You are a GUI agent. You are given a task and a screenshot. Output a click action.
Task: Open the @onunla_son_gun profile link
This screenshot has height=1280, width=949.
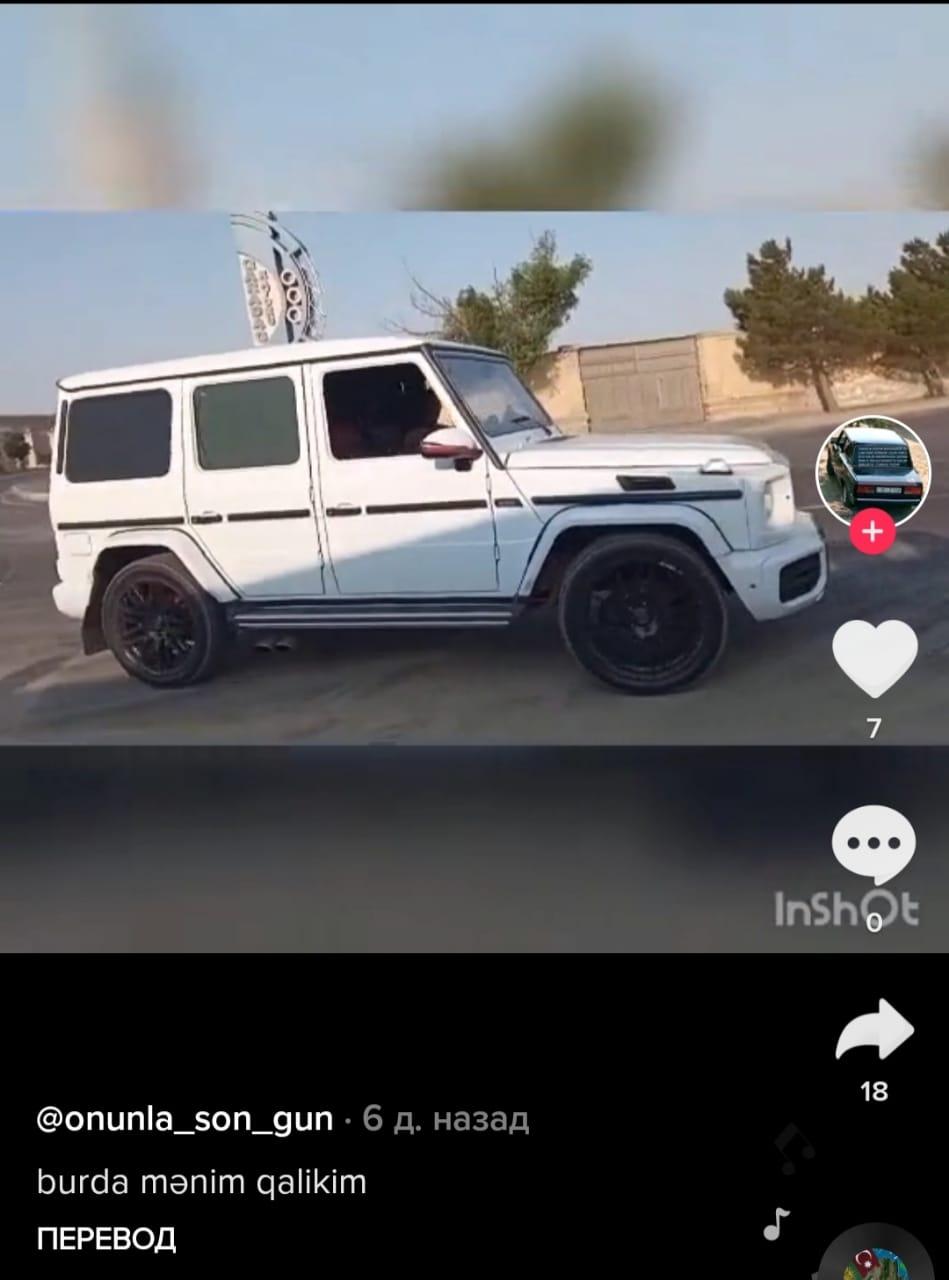tap(185, 1119)
